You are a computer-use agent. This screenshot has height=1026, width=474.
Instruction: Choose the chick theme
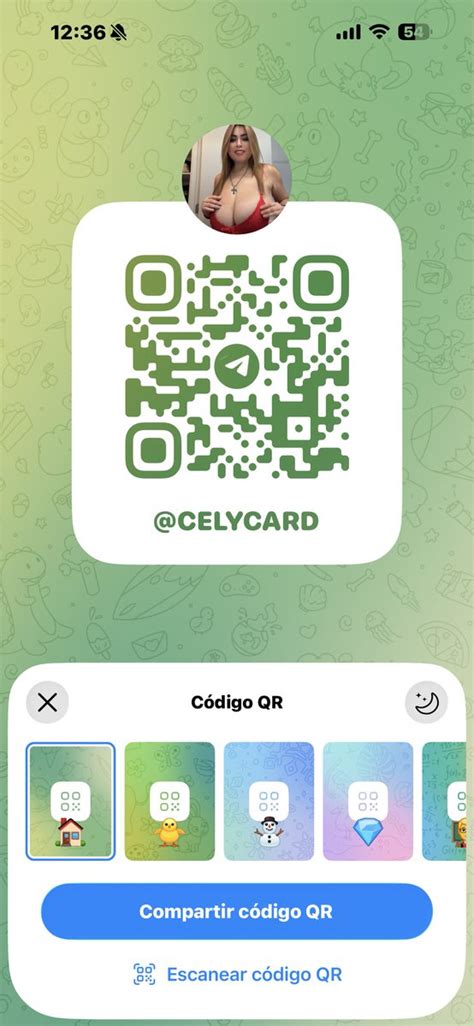click(170, 801)
